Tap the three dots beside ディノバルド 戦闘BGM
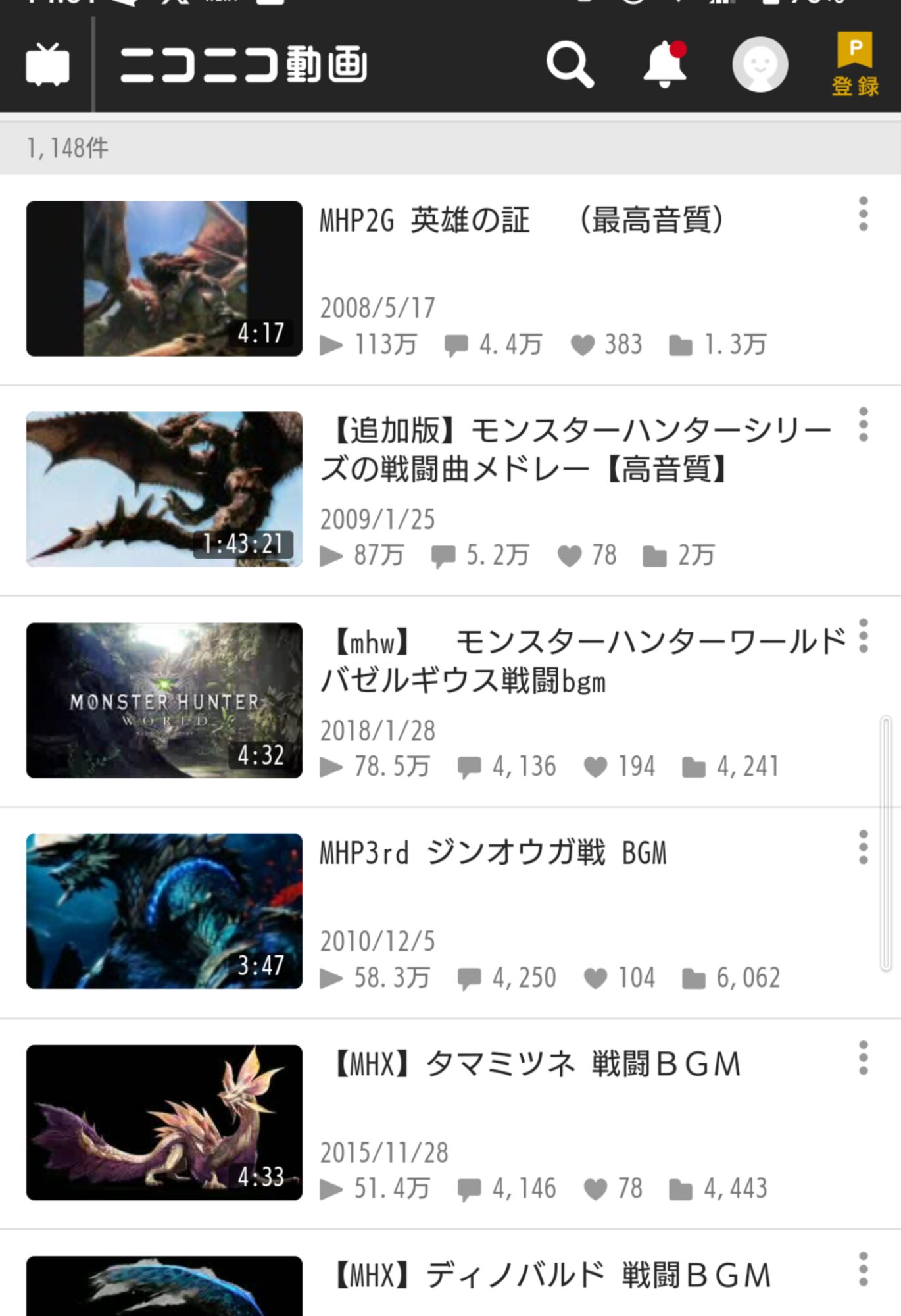 (x=863, y=1269)
